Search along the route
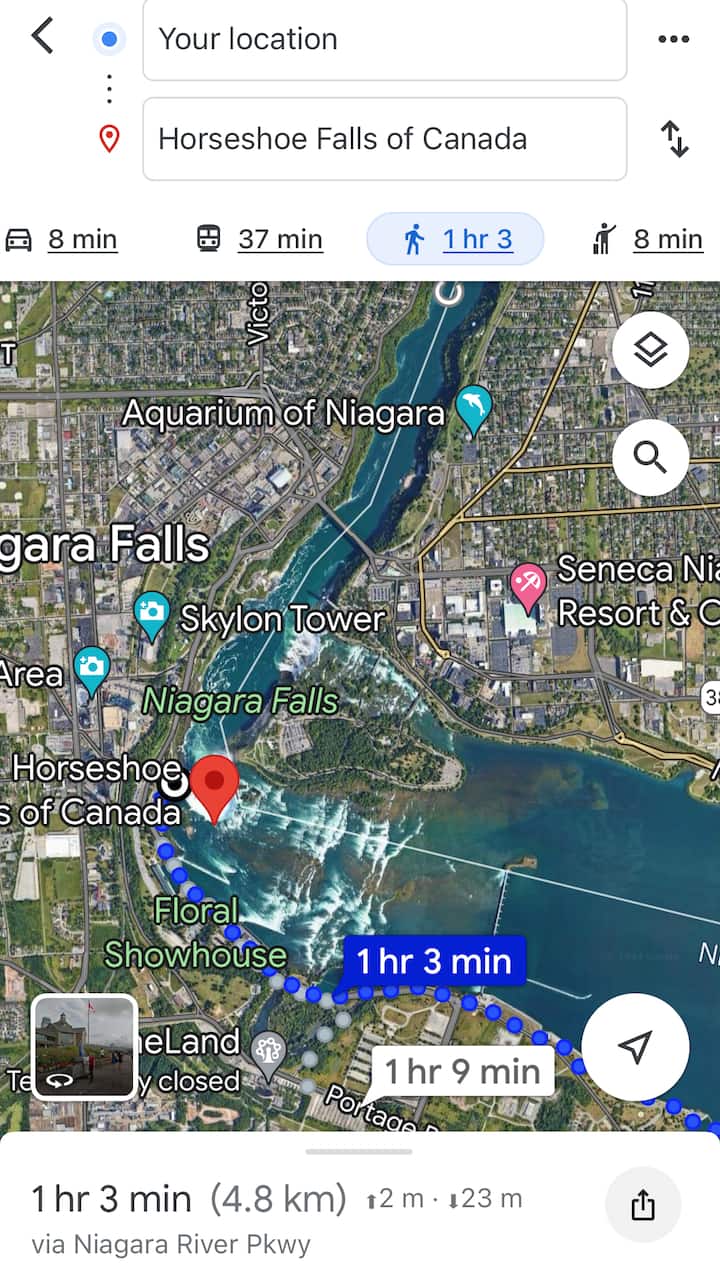Screen dimensions: 720x1270 click(x=650, y=458)
